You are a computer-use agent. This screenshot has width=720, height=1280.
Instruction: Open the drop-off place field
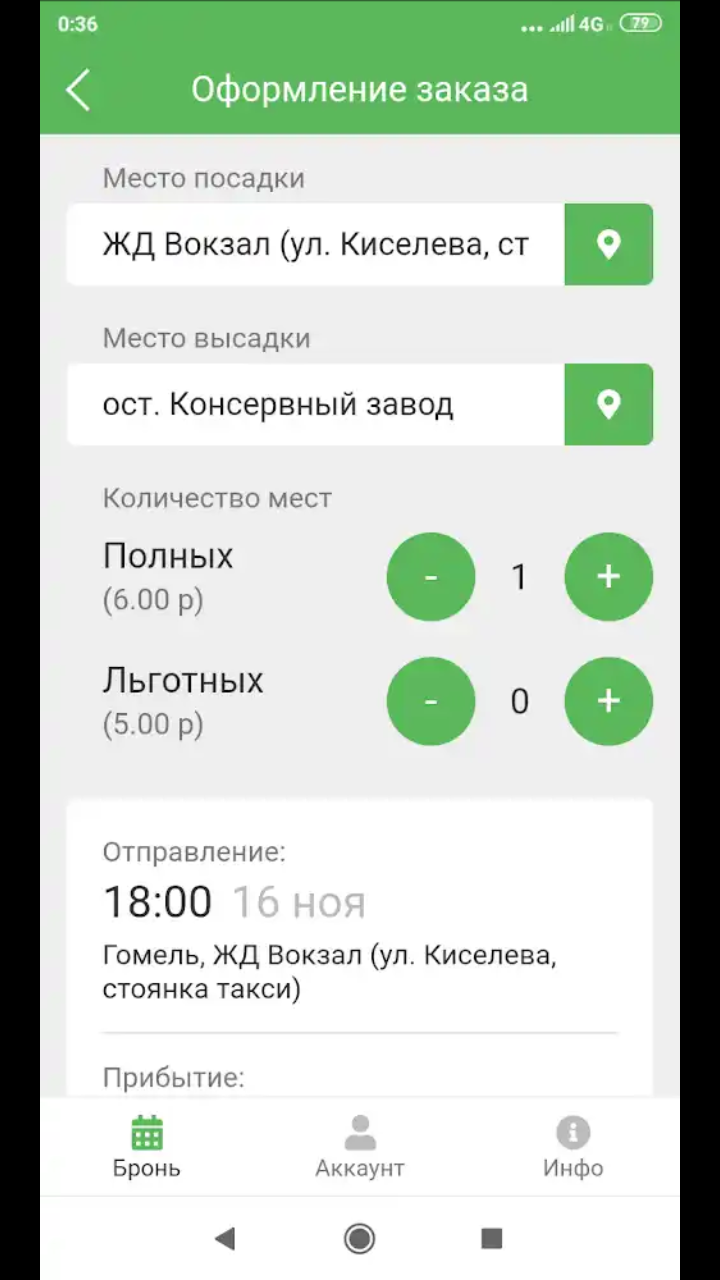click(x=316, y=404)
